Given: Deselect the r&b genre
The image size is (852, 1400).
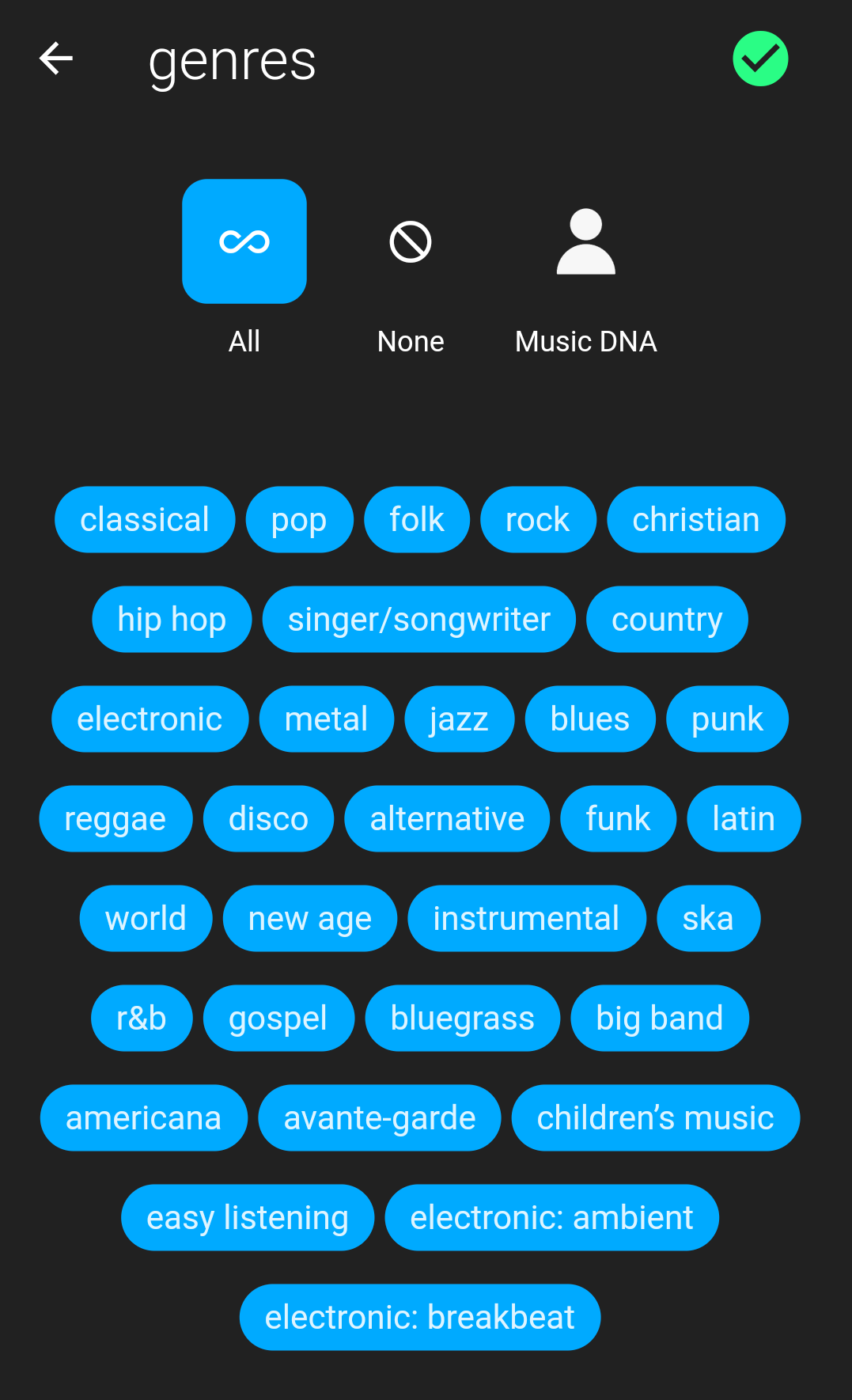Looking at the screenshot, I should point(142,1019).
